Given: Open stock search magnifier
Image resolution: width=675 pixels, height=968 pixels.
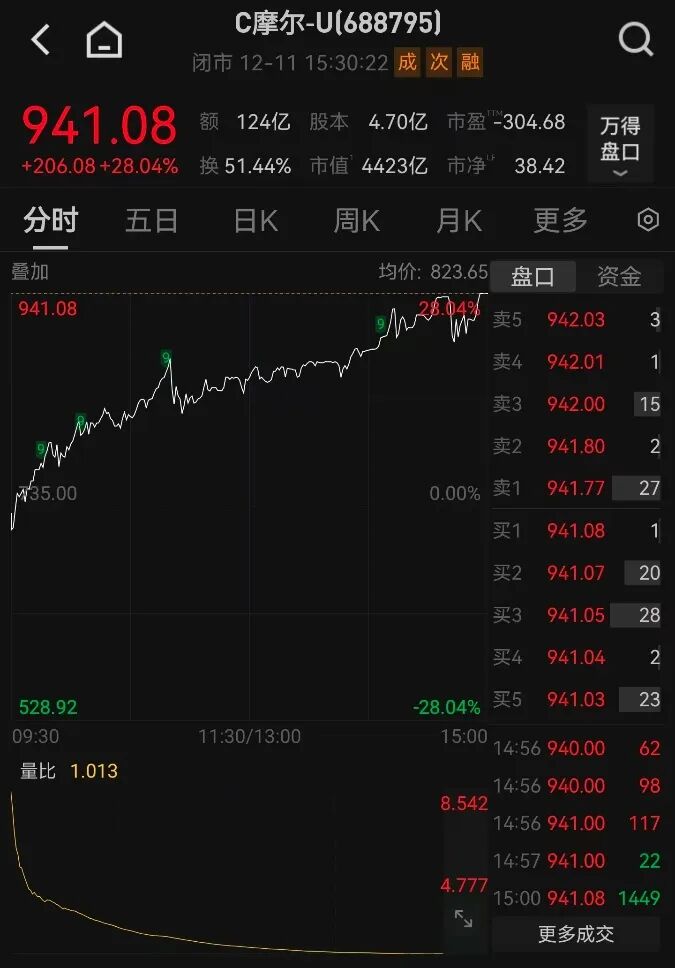Looking at the screenshot, I should point(635,40).
